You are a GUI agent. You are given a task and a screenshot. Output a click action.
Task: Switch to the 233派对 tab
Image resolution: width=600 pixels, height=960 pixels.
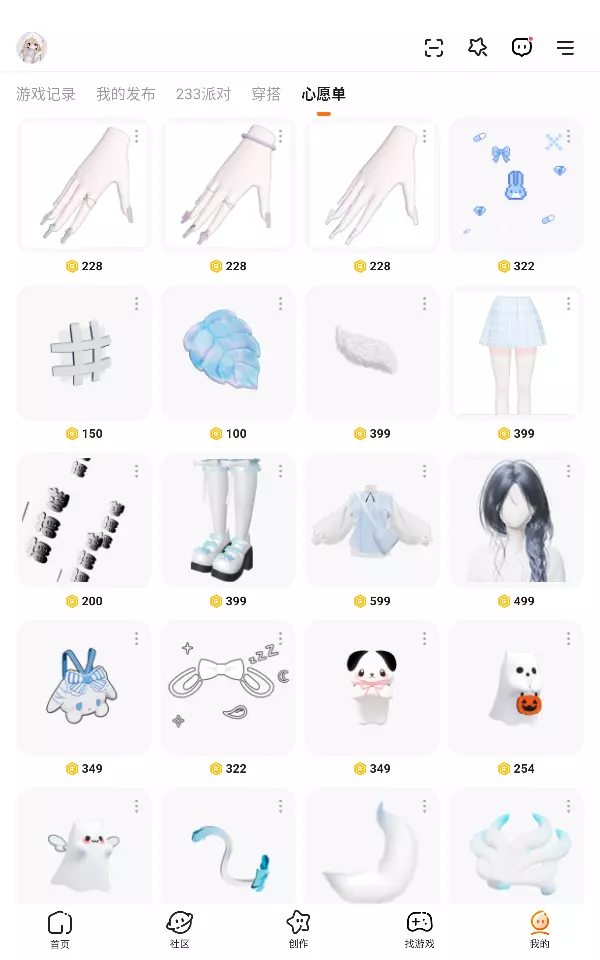point(203,94)
